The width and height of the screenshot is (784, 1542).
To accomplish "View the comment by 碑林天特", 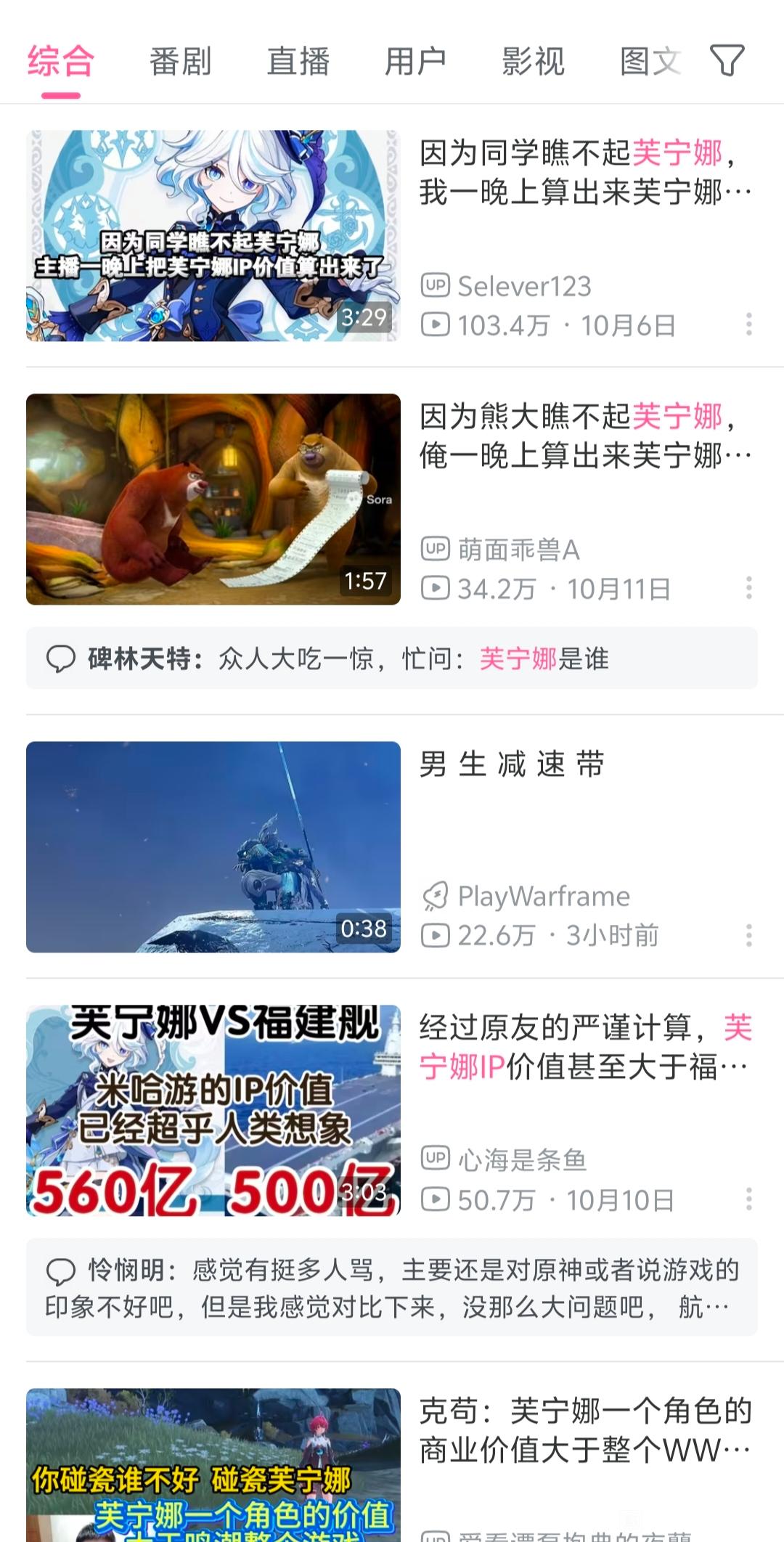I will (x=392, y=658).
